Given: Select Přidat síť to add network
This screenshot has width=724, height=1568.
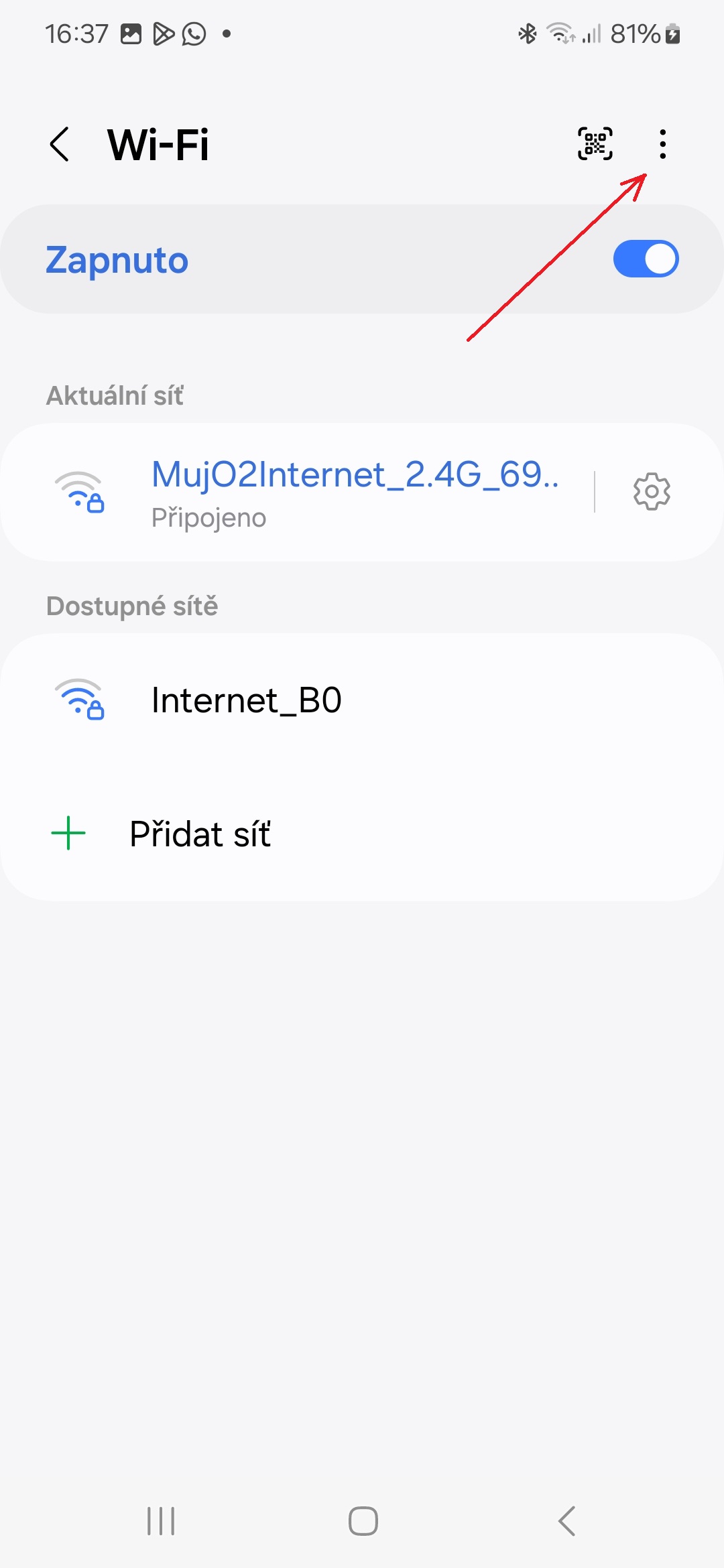Looking at the screenshot, I should point(362,834).
